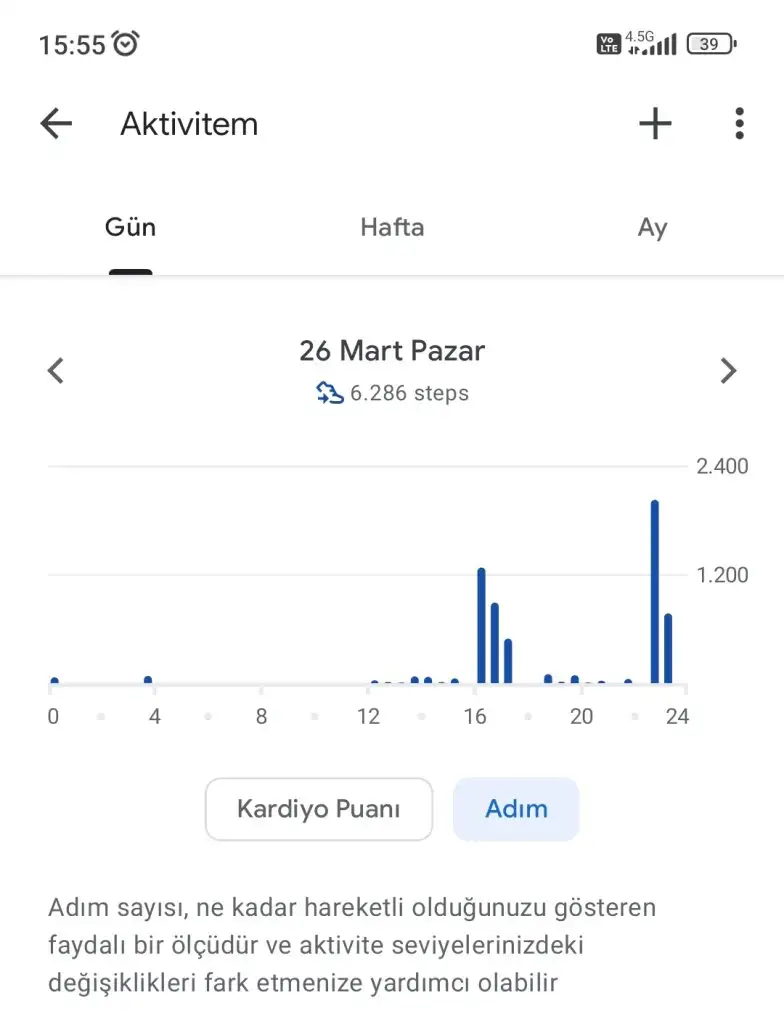The height and width of the screenshot is (1024, 784).
Task: Switch to the Ay tab
Action: [x=652, y=228]
